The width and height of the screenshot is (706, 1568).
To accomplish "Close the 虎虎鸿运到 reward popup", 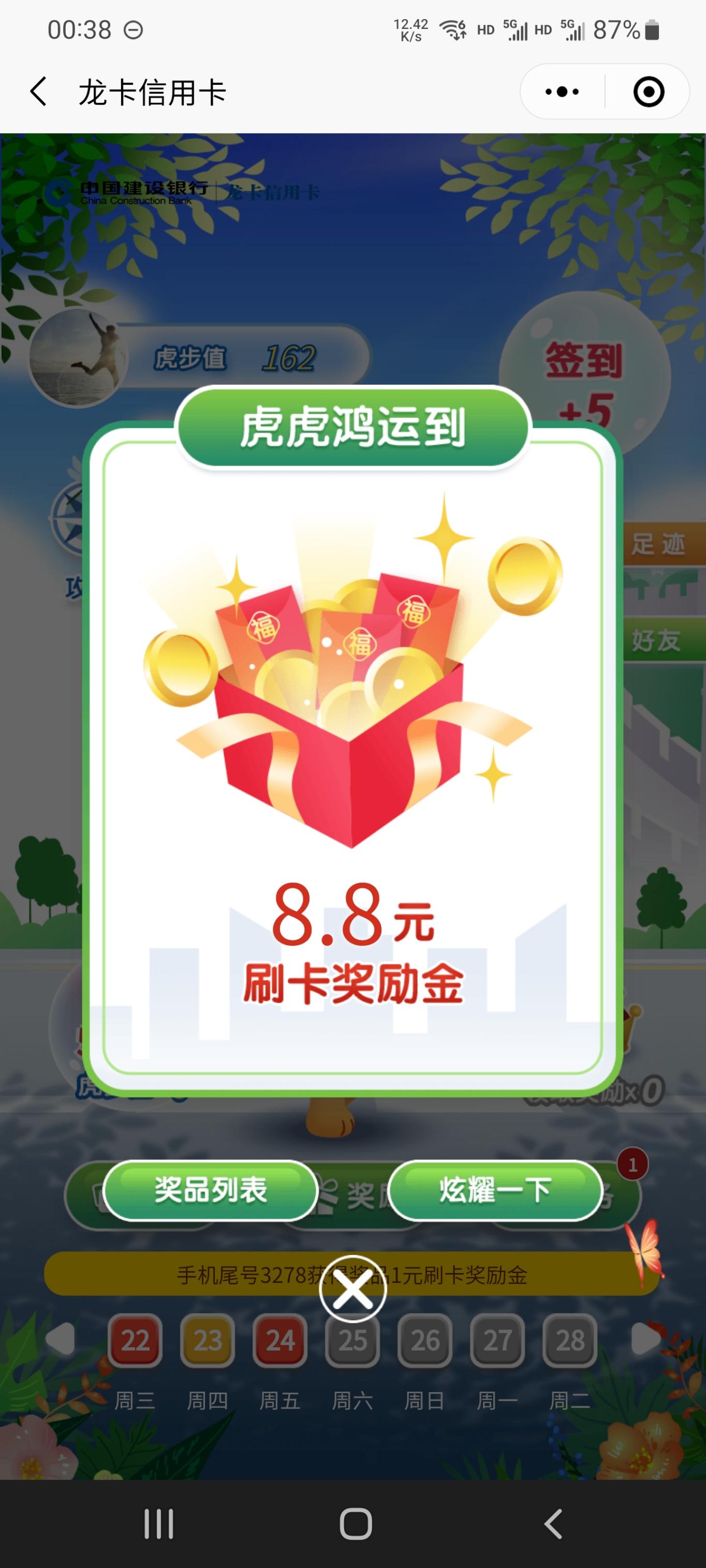I will coord(352,1289).
